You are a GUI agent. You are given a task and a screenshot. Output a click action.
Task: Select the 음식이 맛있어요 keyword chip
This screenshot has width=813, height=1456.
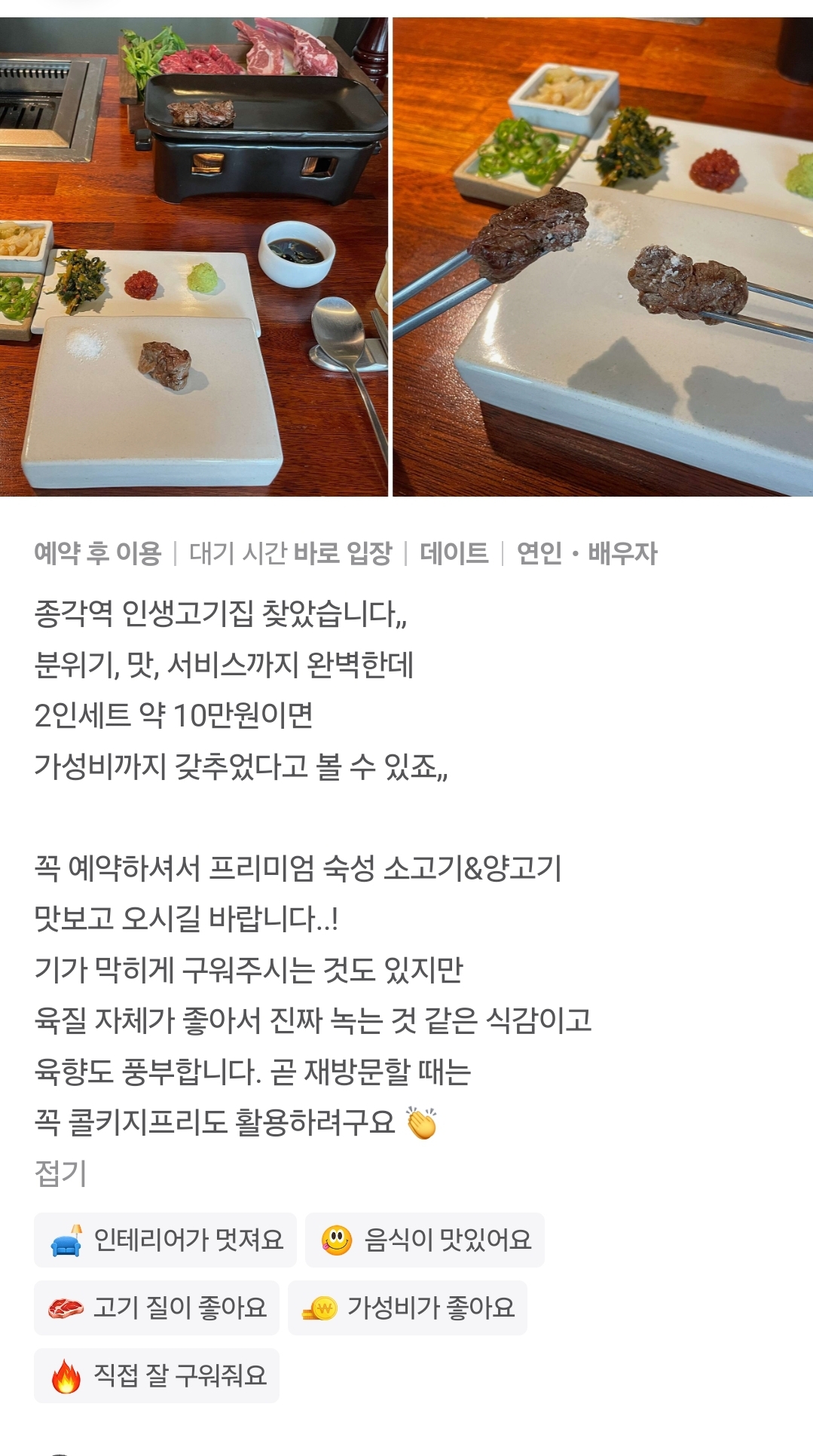click(x=424, y=1240)
